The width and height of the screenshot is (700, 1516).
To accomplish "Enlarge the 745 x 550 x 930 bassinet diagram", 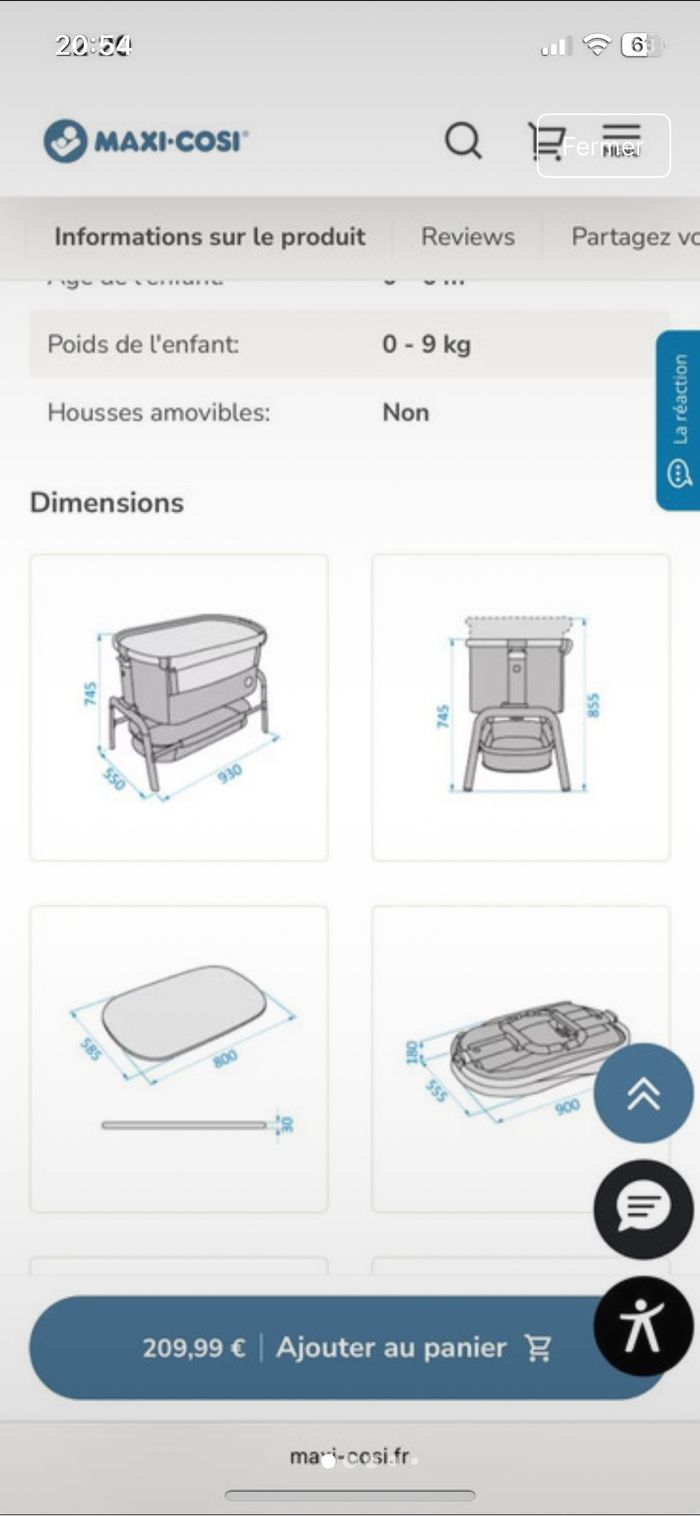I will [179, 707].
